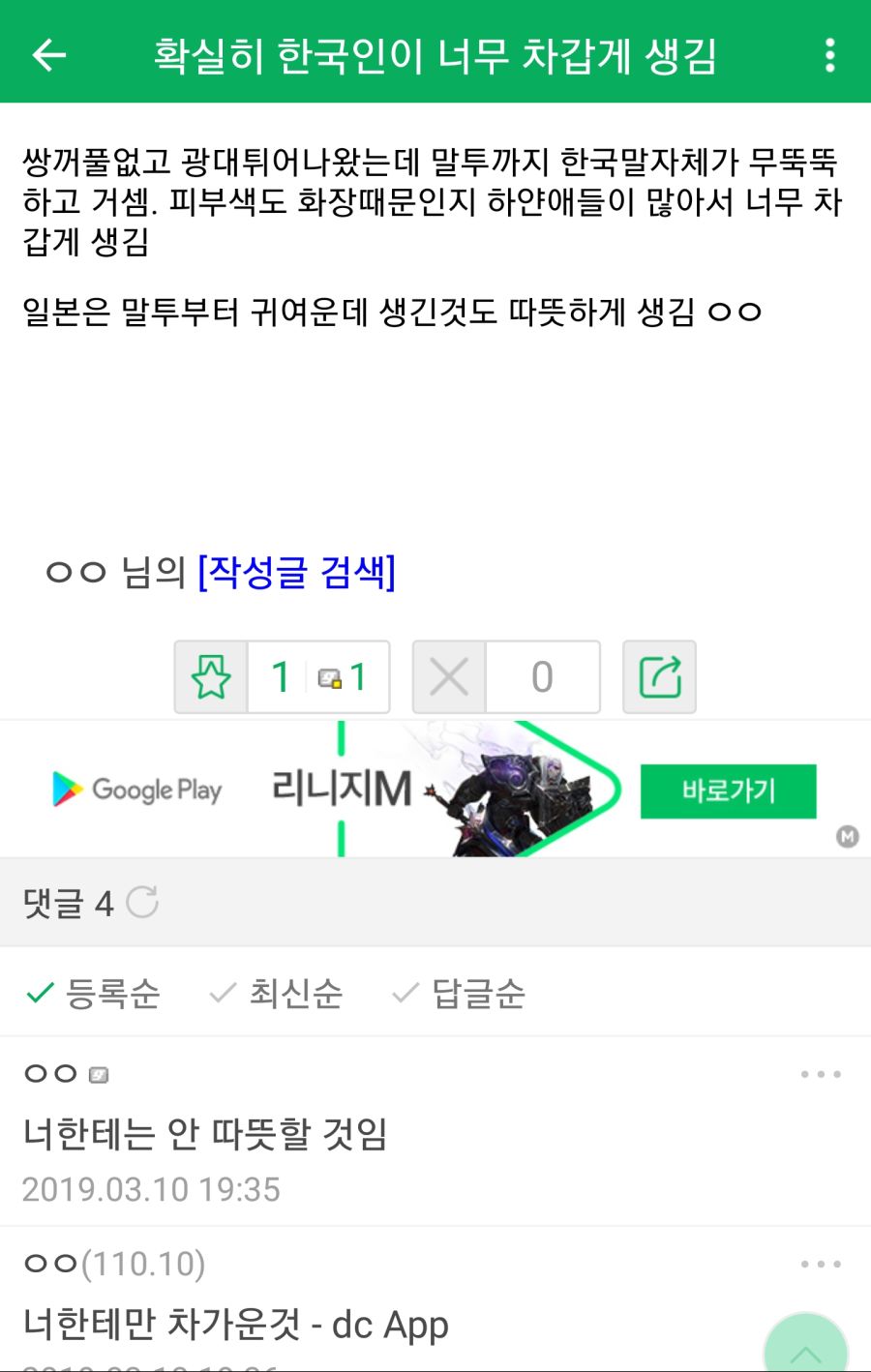The width and height of the screenshot is (871, 1372).
Task: Sort comments by 답글순
Action: pyautogui.click(x=459, y=993)
